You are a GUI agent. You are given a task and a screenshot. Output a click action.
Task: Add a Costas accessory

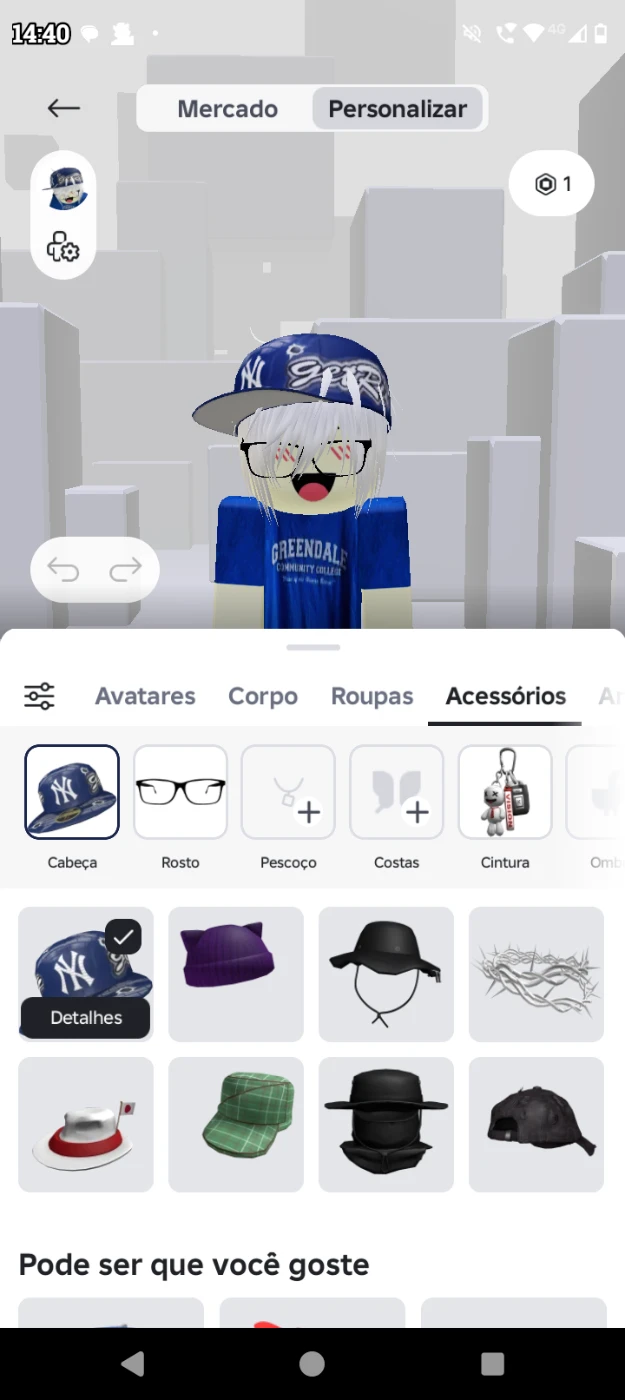(x=396, y=792)
